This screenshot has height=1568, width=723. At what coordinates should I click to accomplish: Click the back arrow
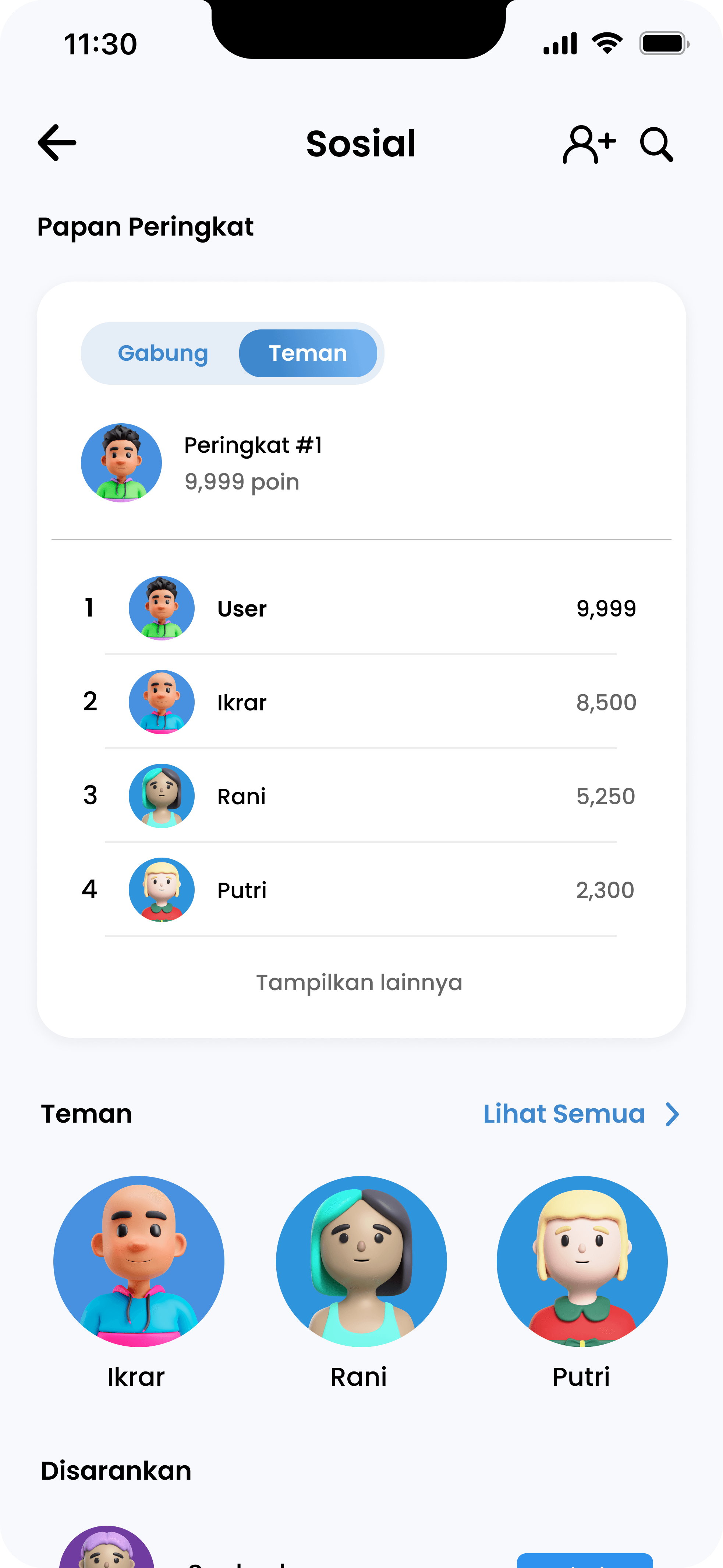click(56, 142)
